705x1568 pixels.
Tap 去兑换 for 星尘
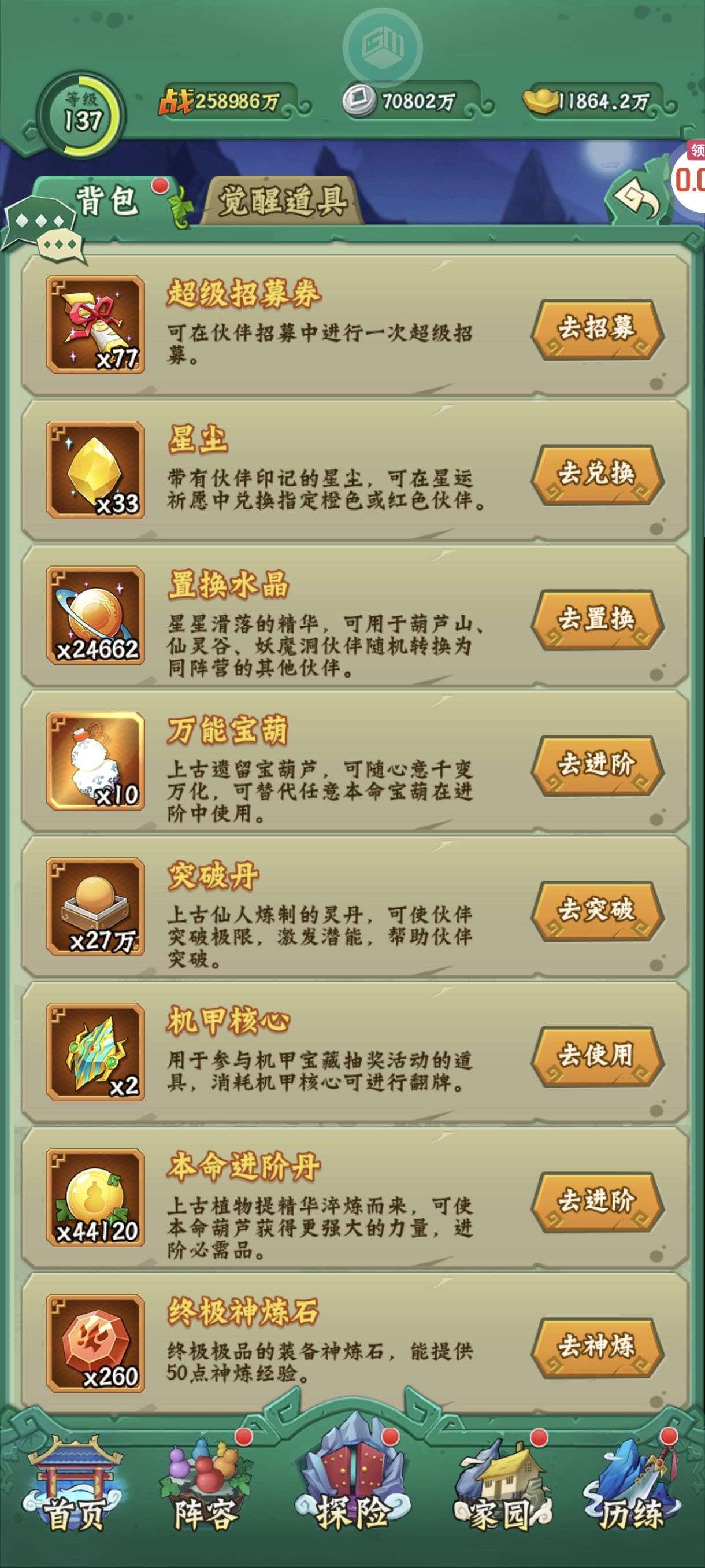point(597,474)
